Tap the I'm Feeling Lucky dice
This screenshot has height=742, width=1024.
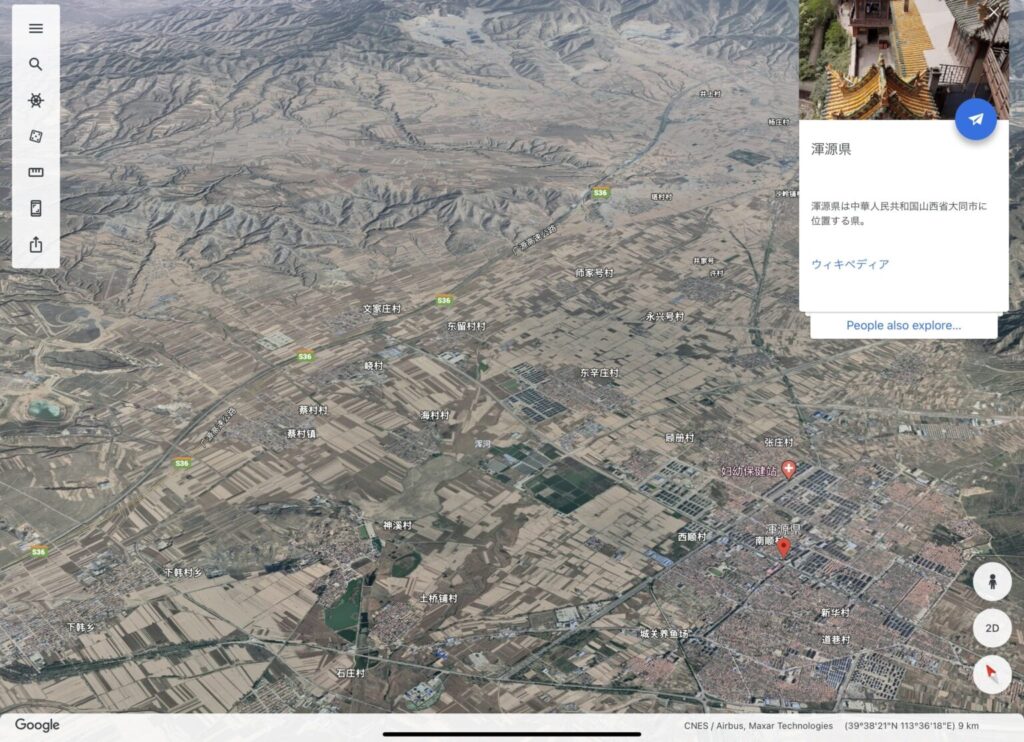[36, 136]
